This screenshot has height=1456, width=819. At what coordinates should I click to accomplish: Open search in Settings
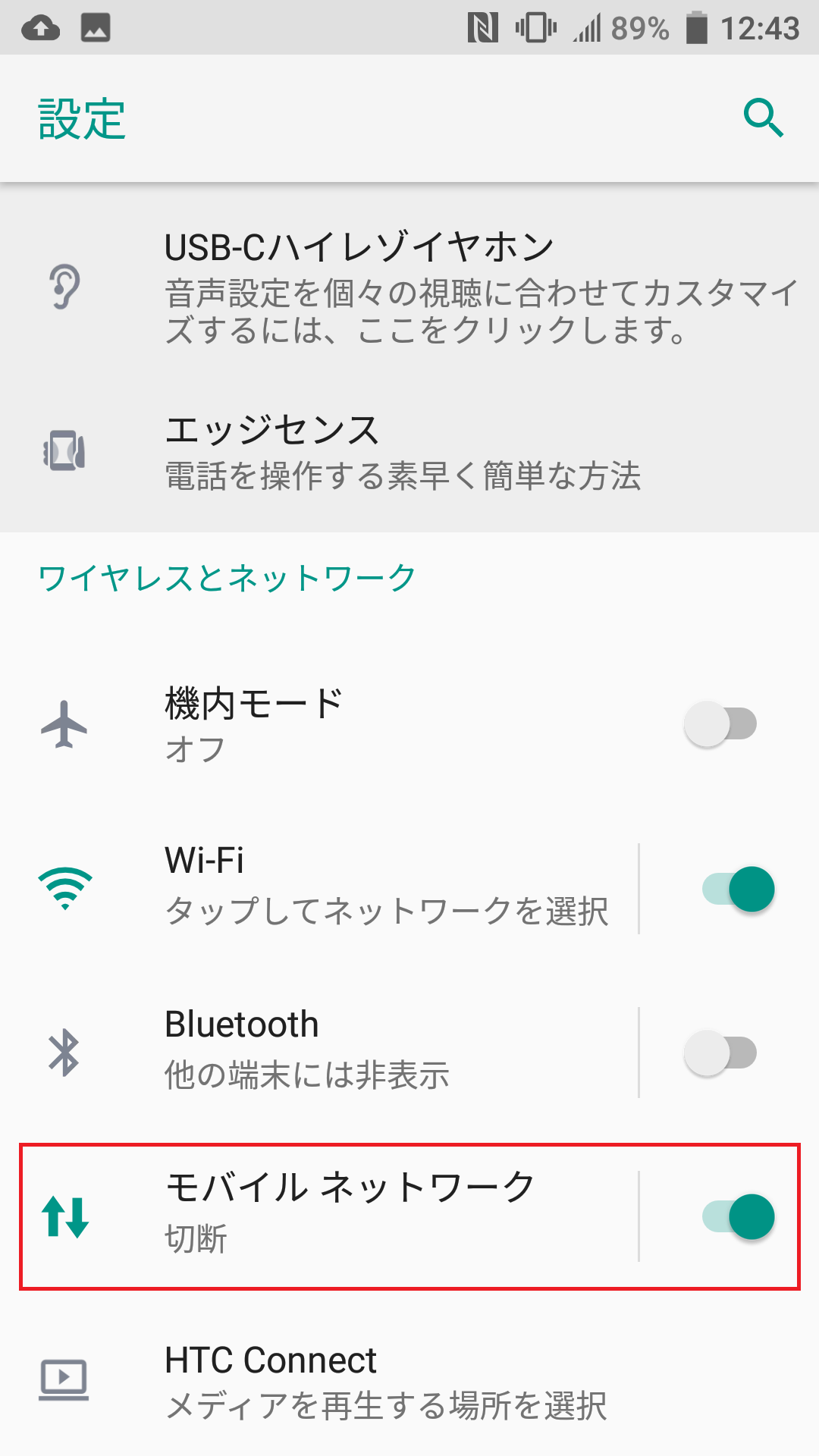coord(762,118)
